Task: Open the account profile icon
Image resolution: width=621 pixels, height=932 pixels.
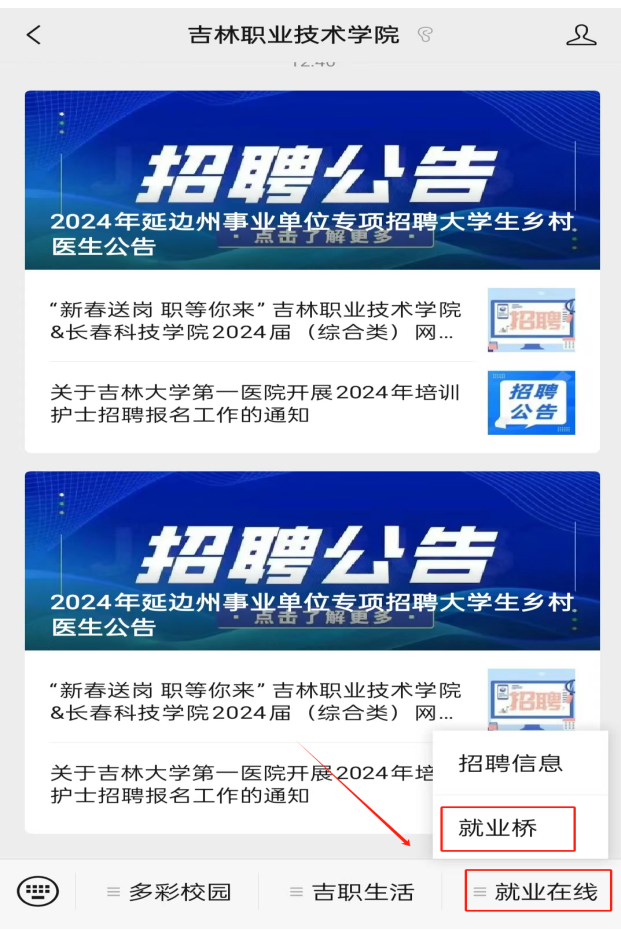Action: coord(581,35)
